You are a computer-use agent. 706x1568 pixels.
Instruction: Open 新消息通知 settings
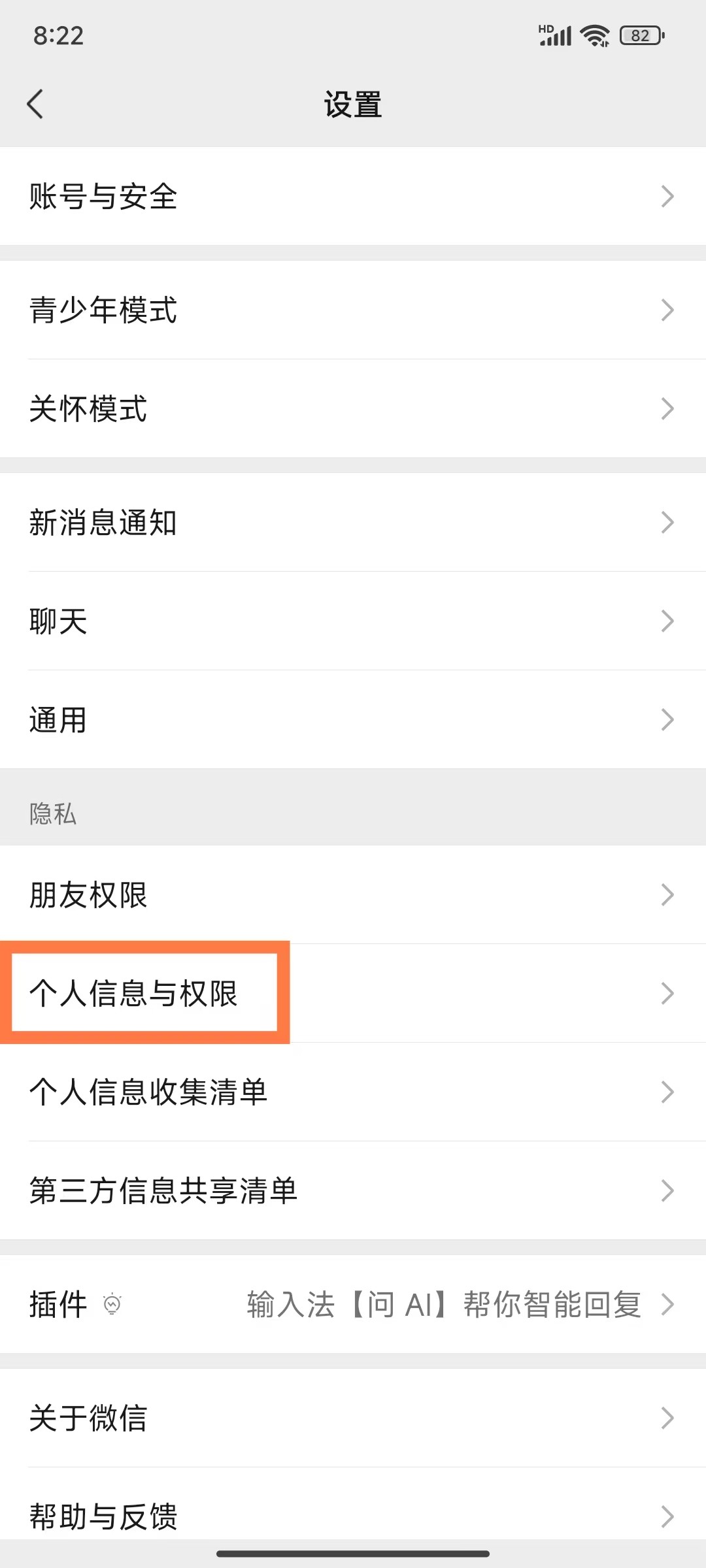coord(353,522)
